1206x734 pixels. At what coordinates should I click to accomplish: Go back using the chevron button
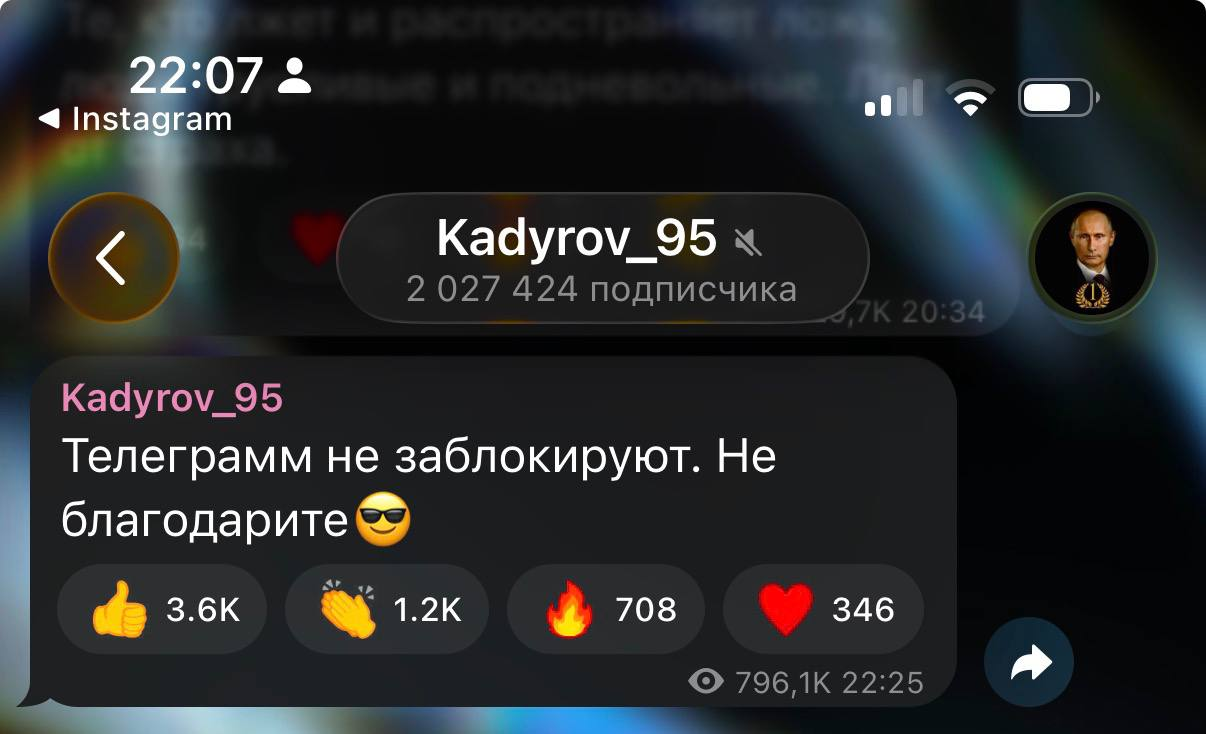point(112,259)
